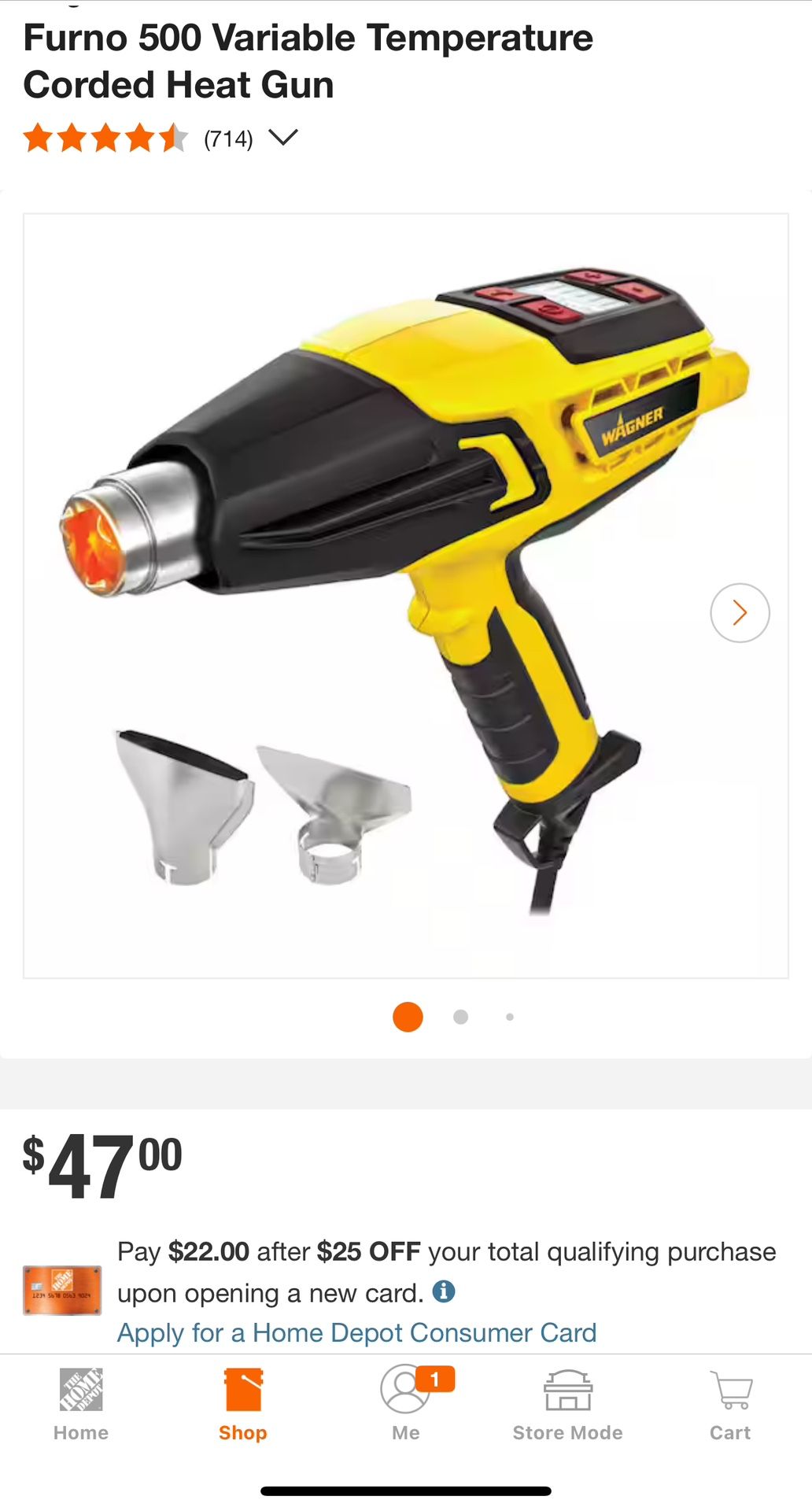The image size is (812, 1511).
Task: Apply for a Home Depot Consumer Card
Action: tap(356, 1332)
